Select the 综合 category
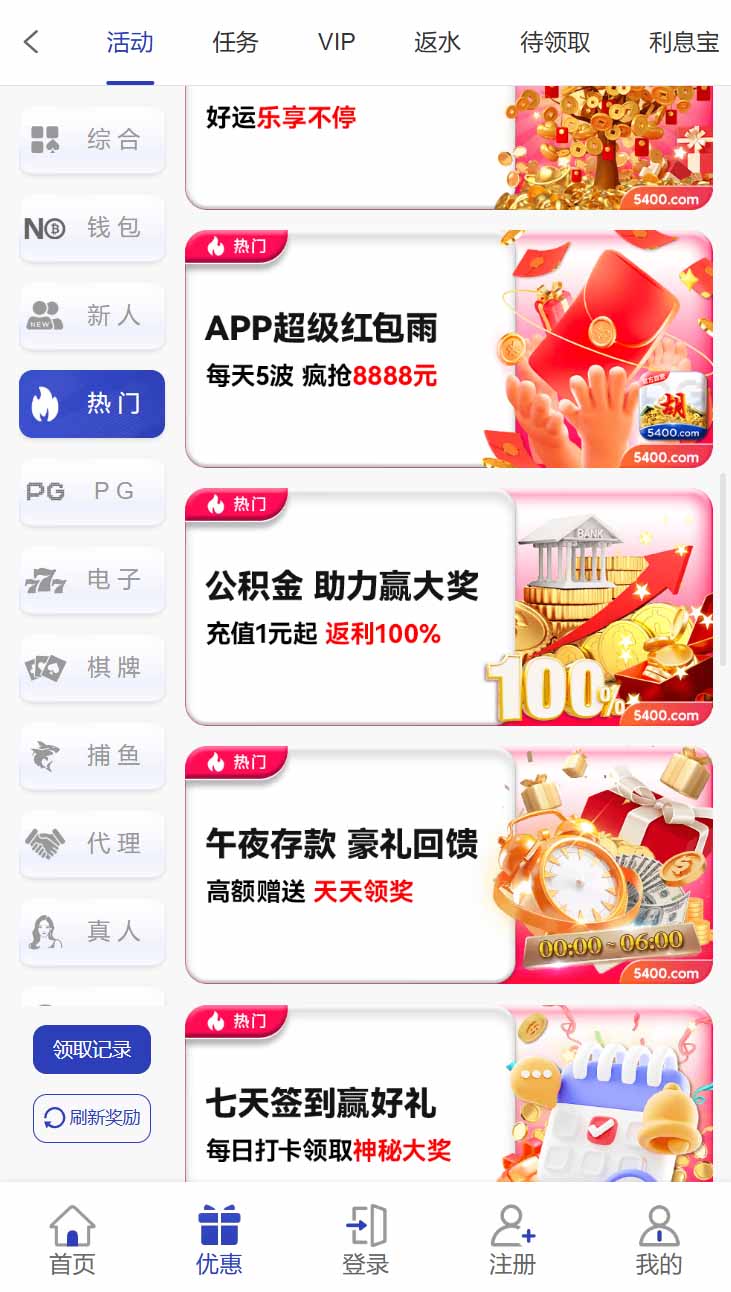The width and height of the screenshot is (731, 1292). [x=92, y=140]
